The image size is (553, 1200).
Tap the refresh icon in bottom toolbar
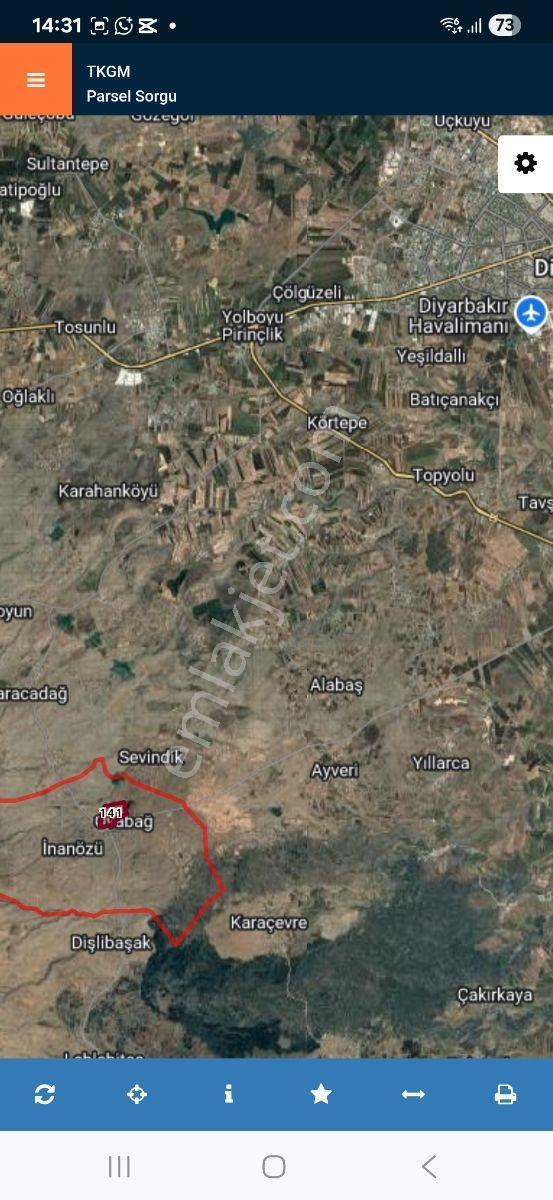click(45, 1094)
